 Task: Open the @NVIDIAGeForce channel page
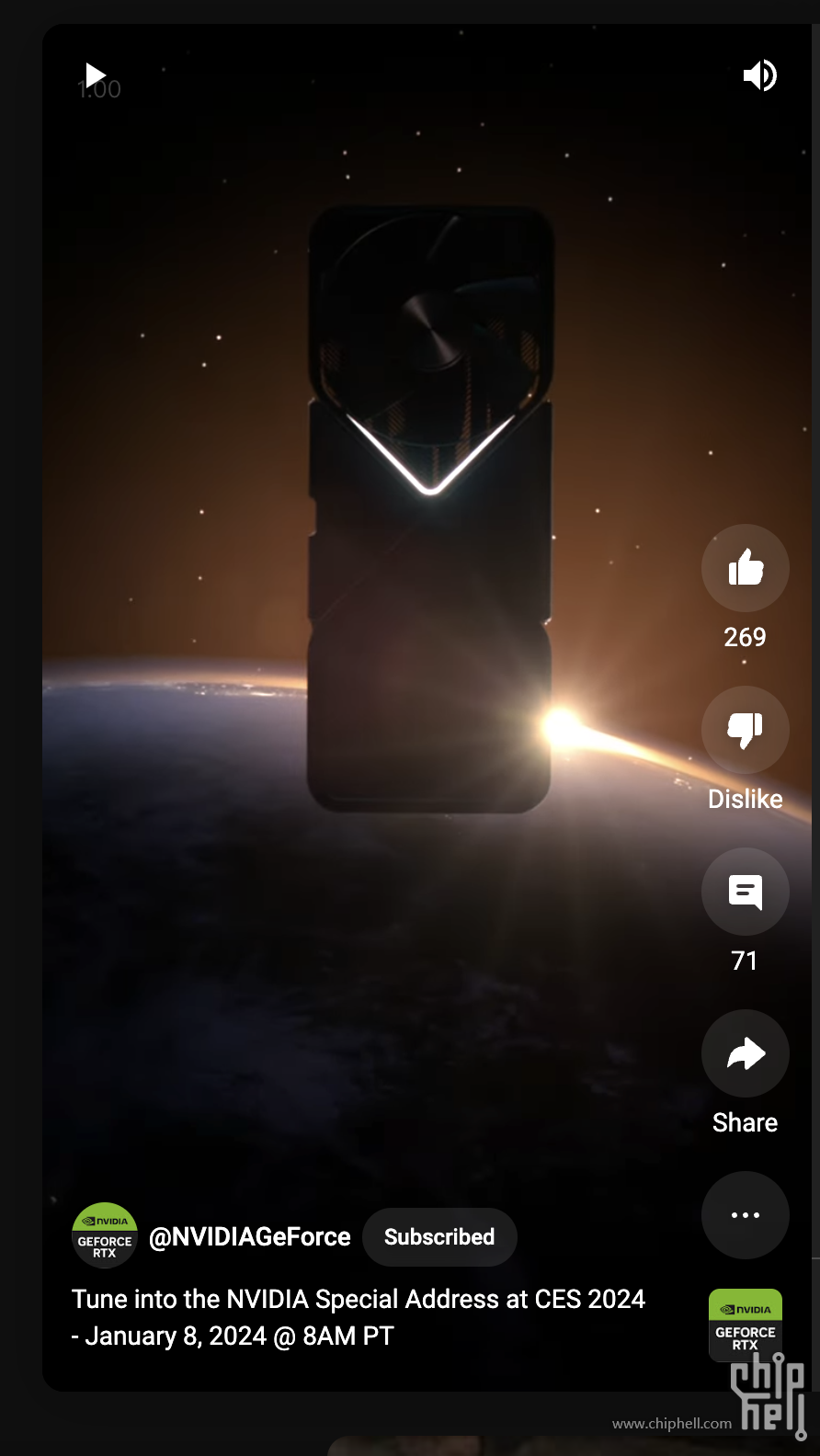(x=249, y=1237)
